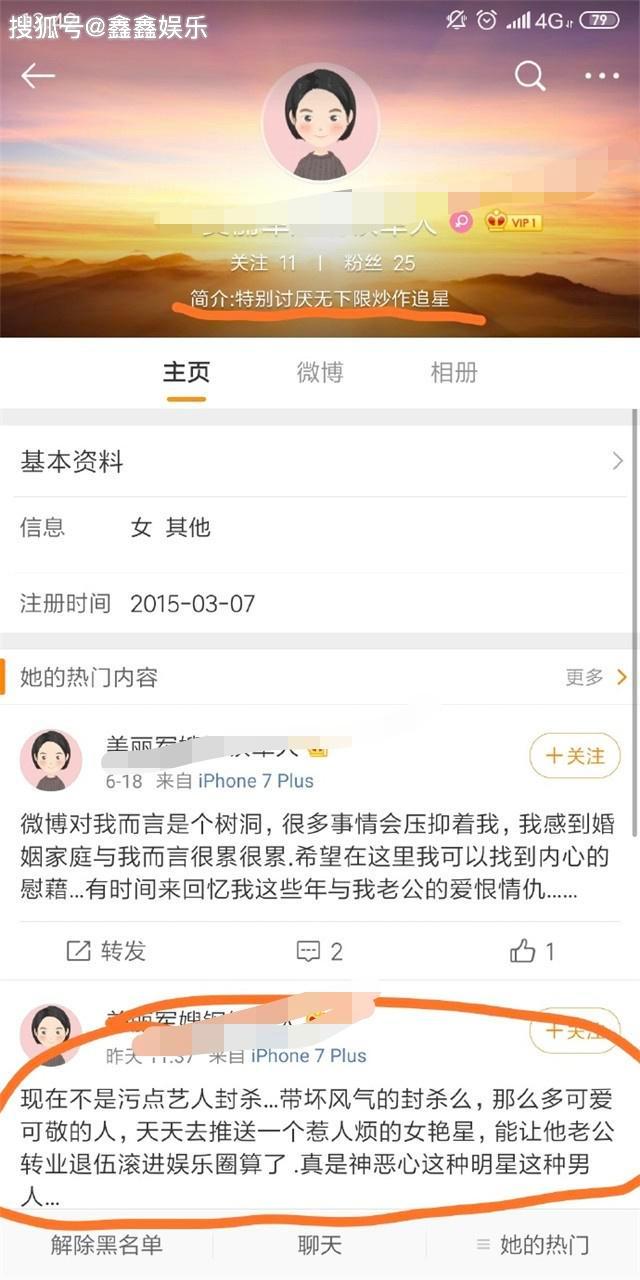Repost the 6-18 post with 转发

click(x=106, y=951)
